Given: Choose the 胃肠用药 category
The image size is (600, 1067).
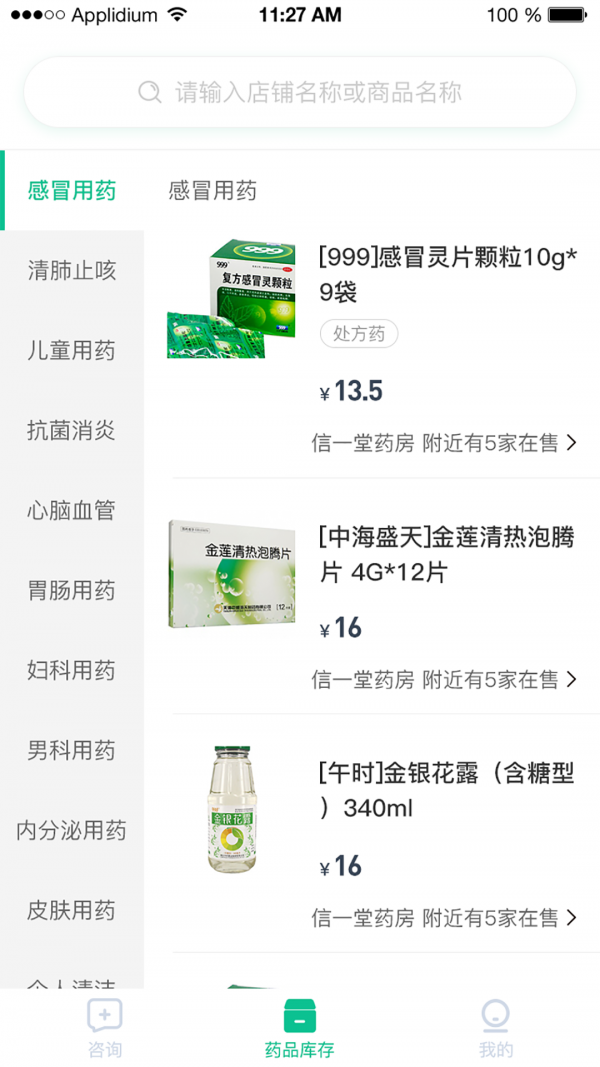Looking at the screenshot, I should (x=72, y=591).
